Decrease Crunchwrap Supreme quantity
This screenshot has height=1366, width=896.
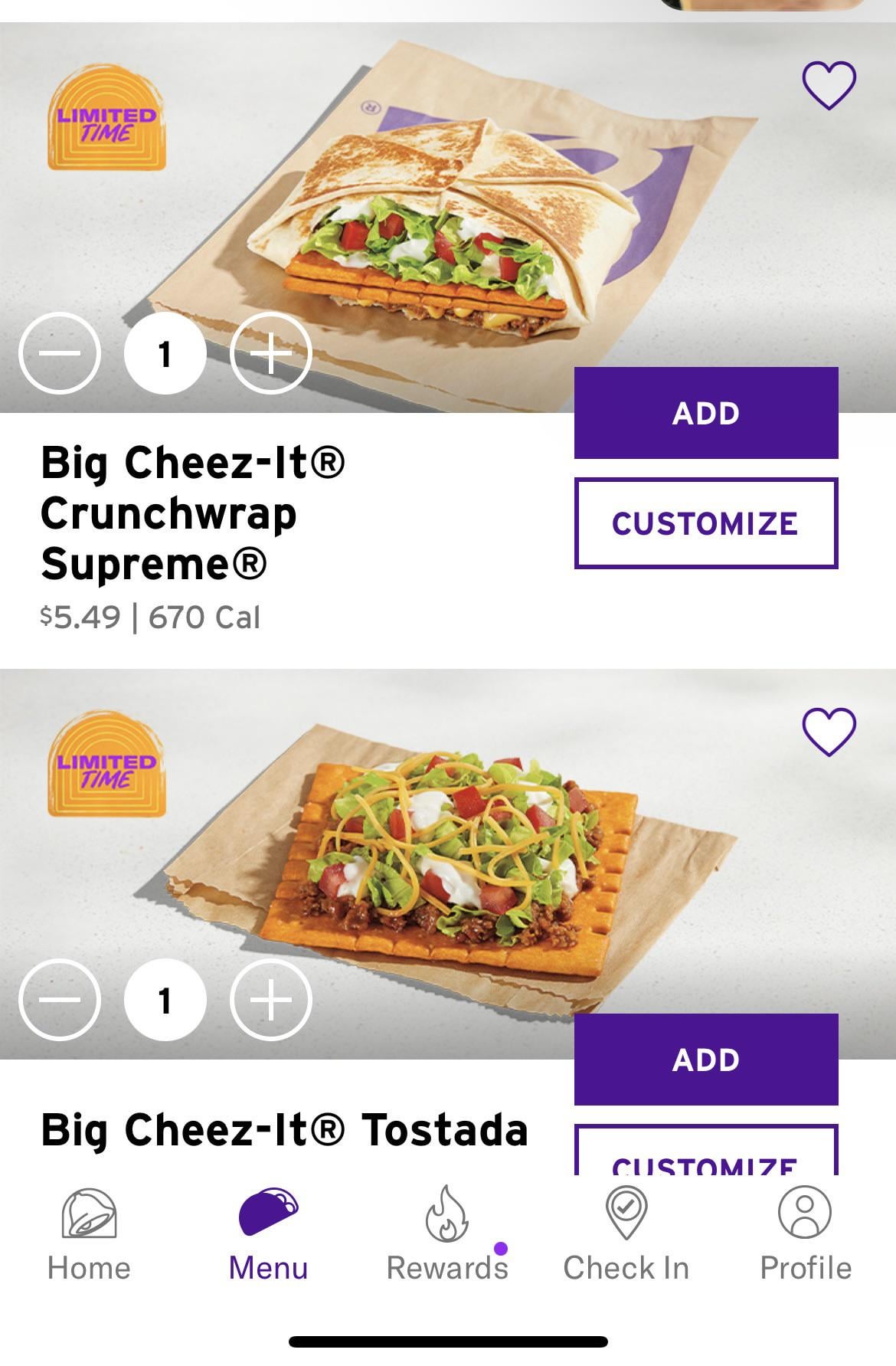click(x=60, y=353)
